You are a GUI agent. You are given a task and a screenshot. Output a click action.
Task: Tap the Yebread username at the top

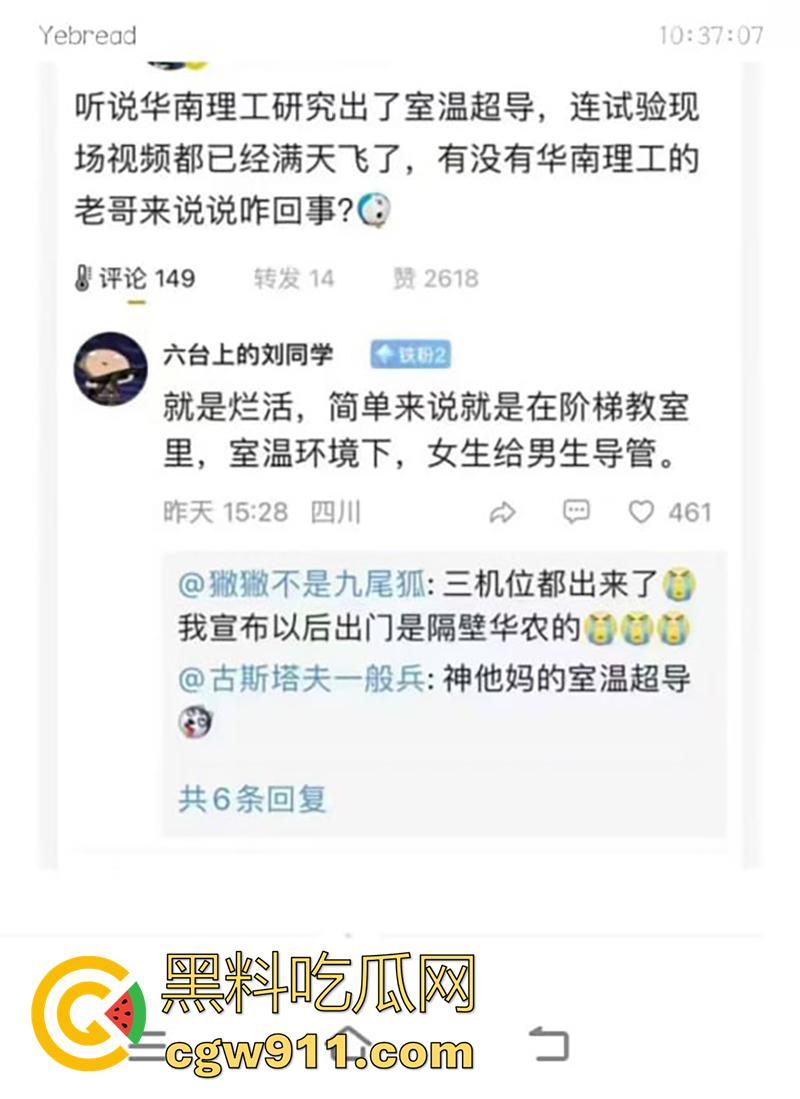pos(88,33)
